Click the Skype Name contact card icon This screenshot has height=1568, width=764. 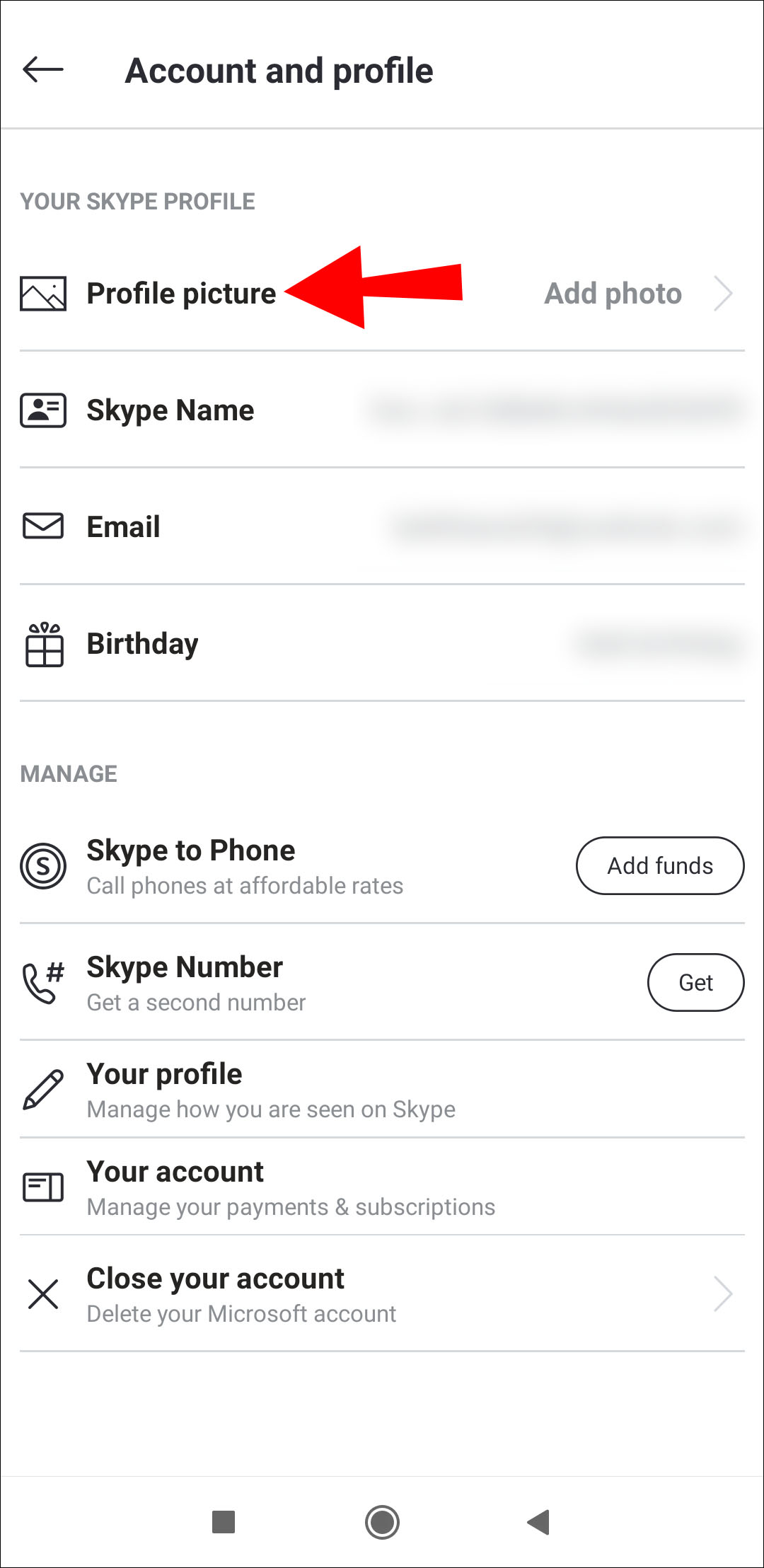pos(41,409)
